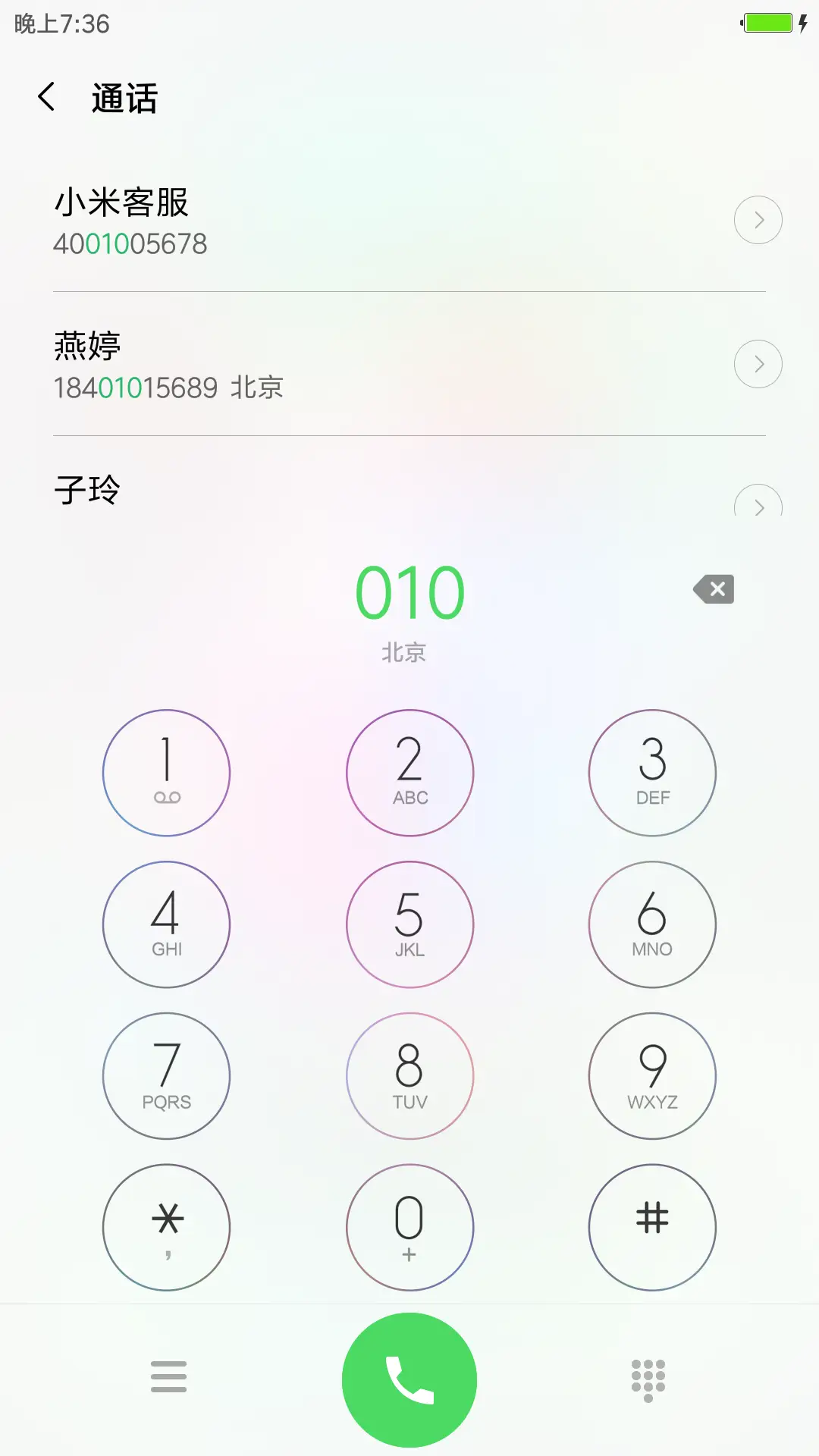The height and width of the screenshot is (1456, 819).
Task: Tap the backspace icon to delete digit
Action: 713,589
